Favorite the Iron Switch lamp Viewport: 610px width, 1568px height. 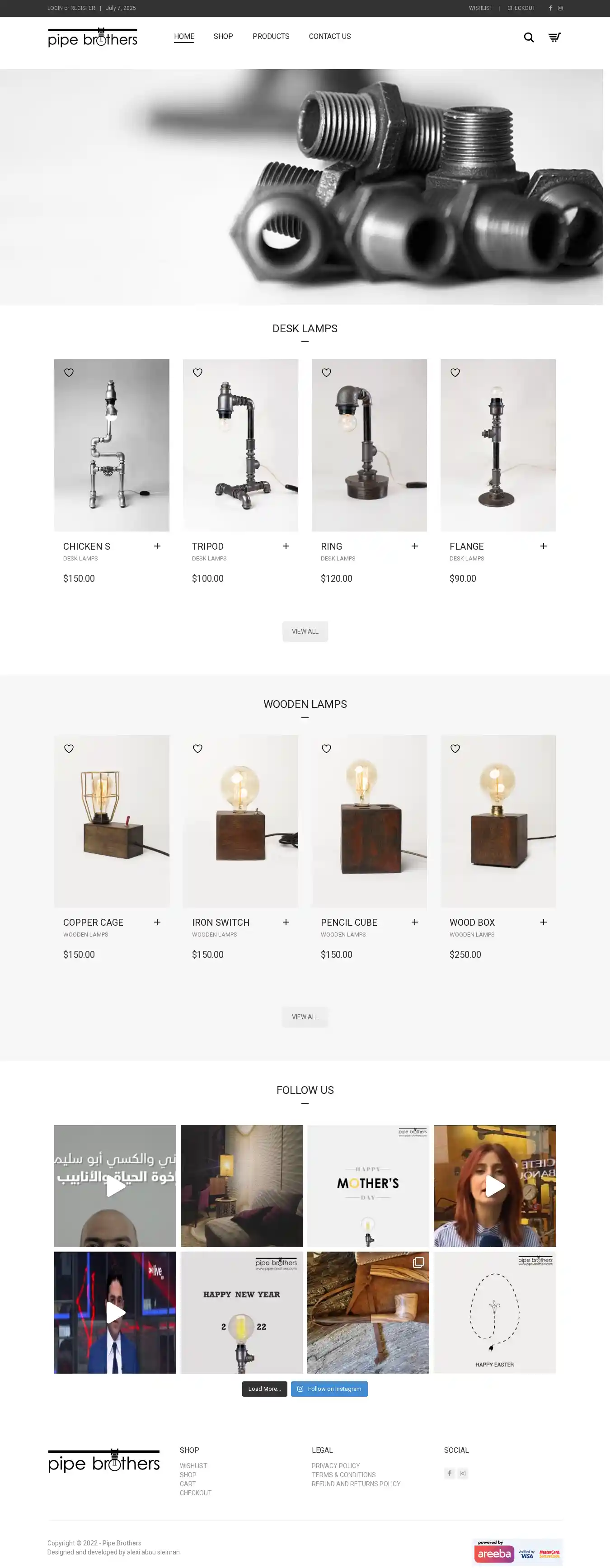[198, 749]
